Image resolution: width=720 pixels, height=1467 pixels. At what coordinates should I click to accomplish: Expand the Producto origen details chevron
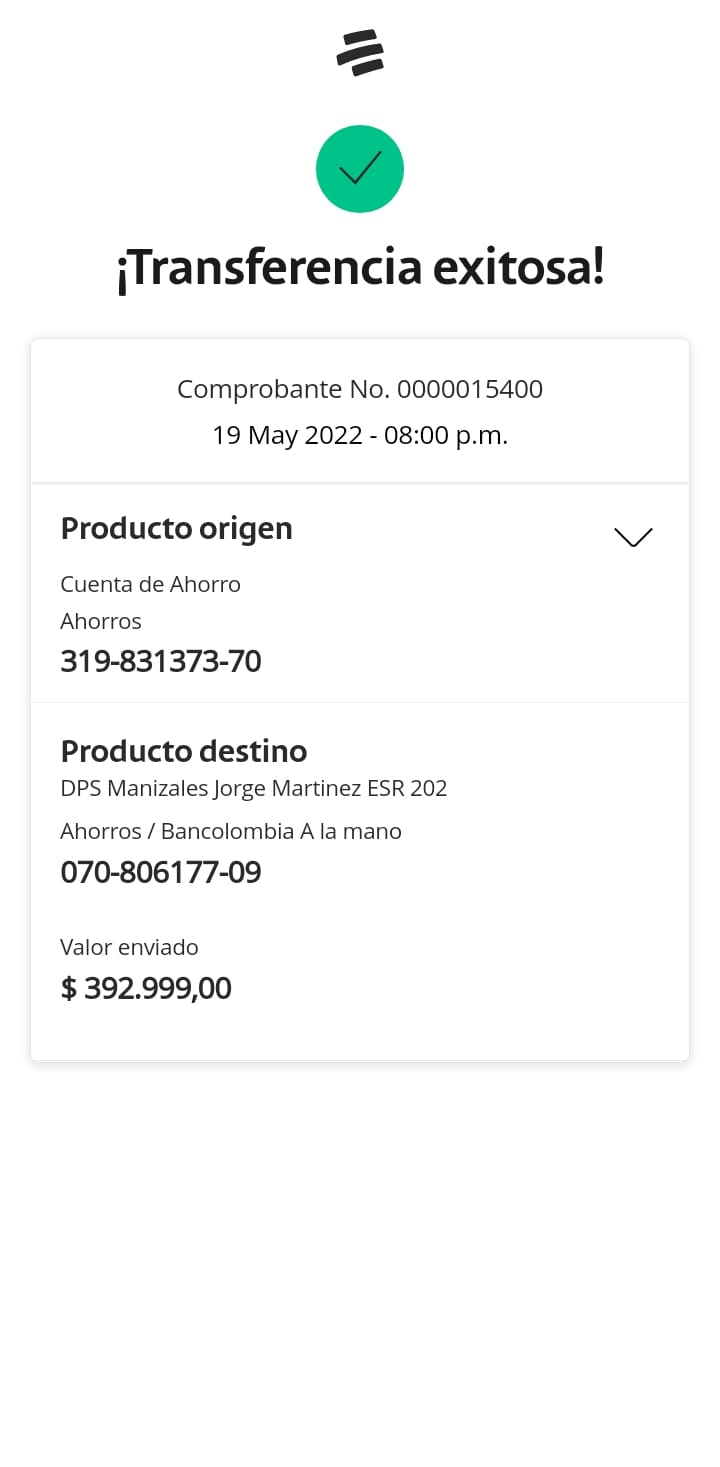[633, 537]
